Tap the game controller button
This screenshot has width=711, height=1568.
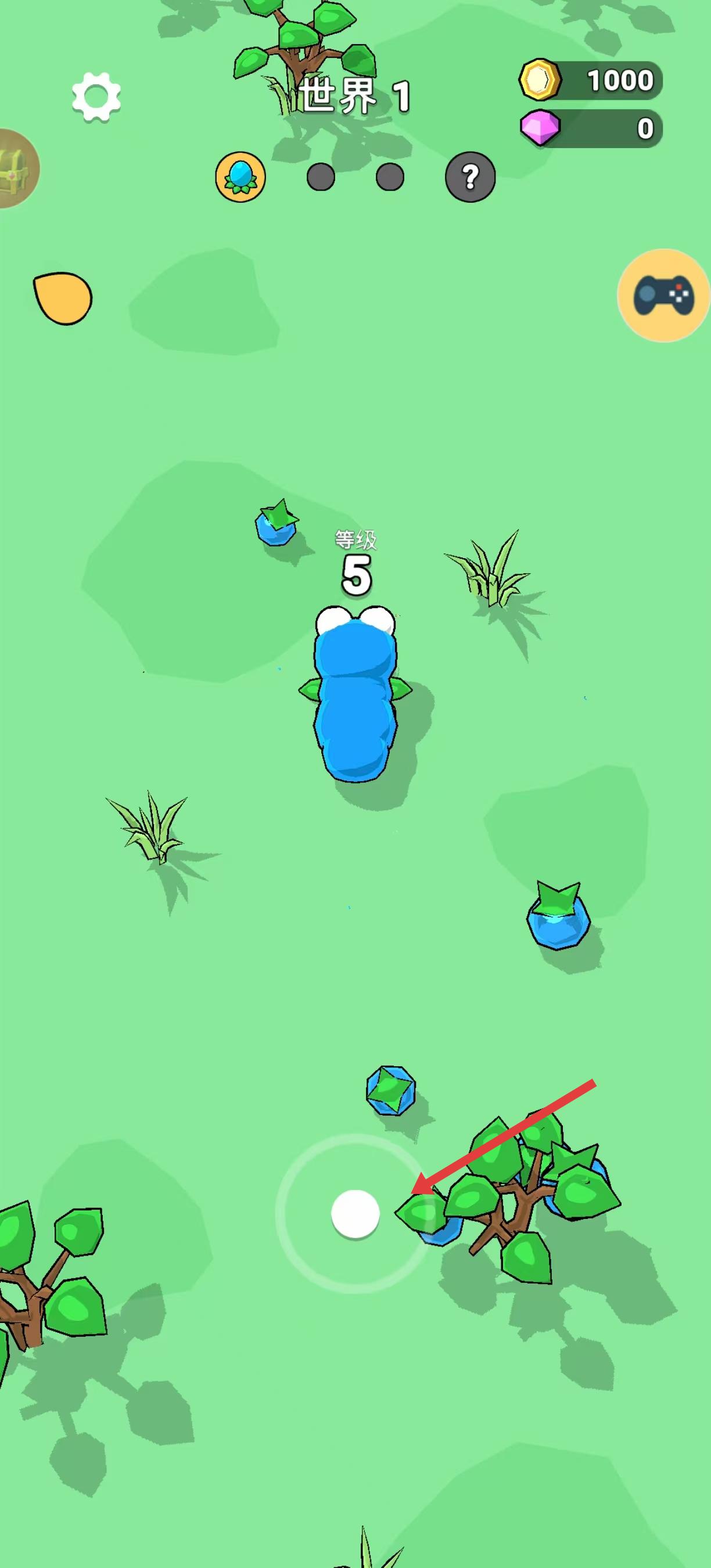[663, 295]
